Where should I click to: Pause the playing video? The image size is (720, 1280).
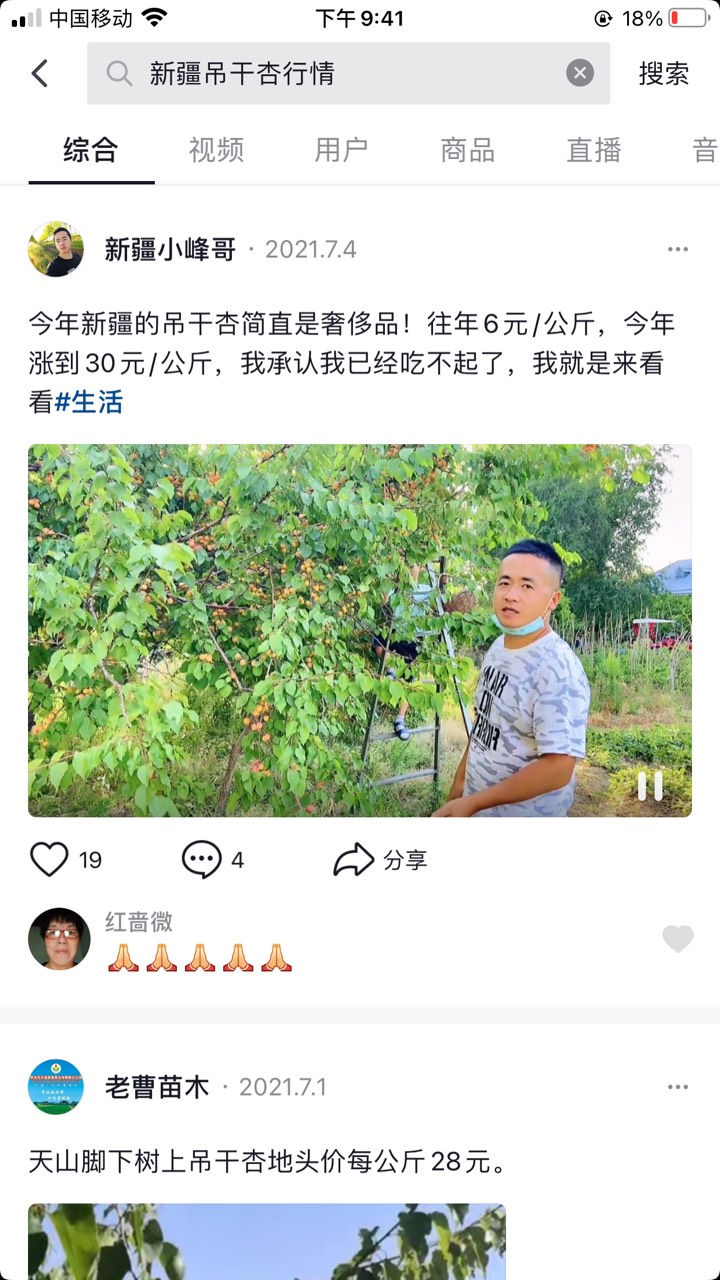[650, 786]
